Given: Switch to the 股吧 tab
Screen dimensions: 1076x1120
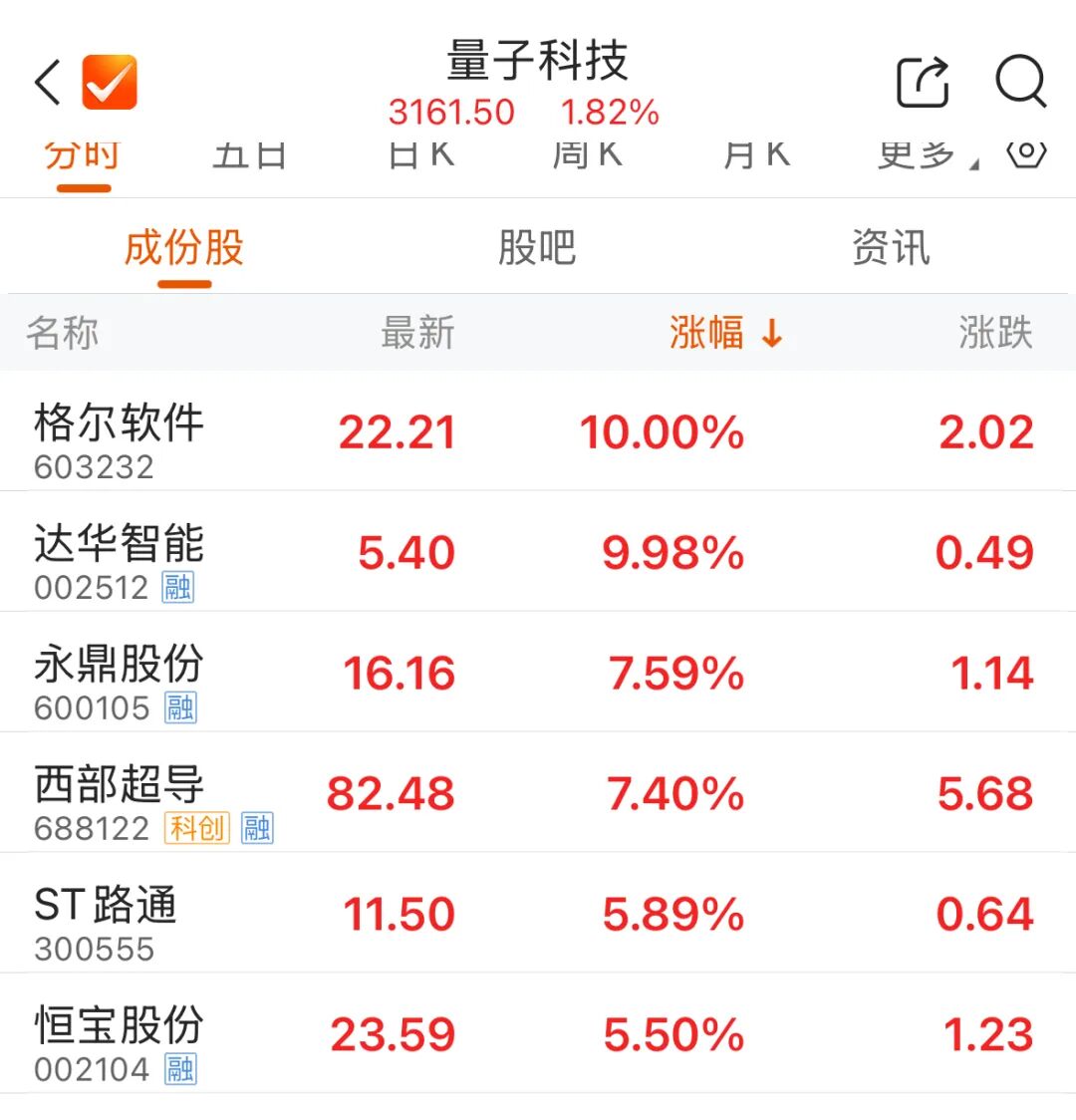Looking at the screenshot, I should [x=538, y=249].
